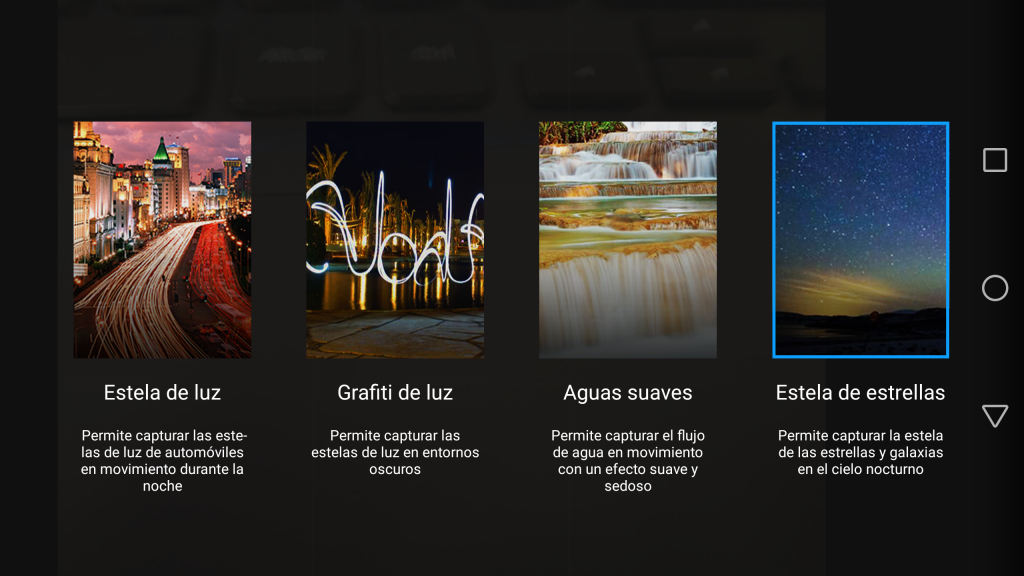1024x576 pixels.
Task: Select the Estela de luz mode
Action: (162, 240)
